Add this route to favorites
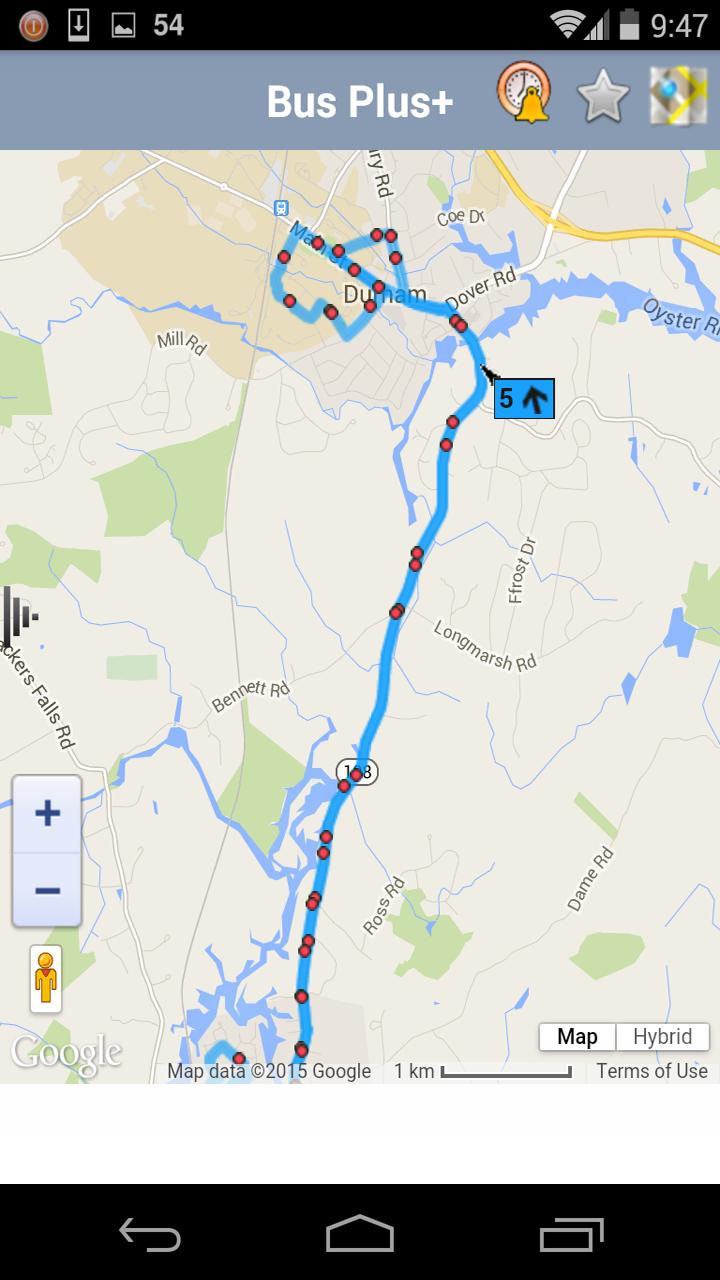The image size is (720, 1280). [x=603, y=98]
